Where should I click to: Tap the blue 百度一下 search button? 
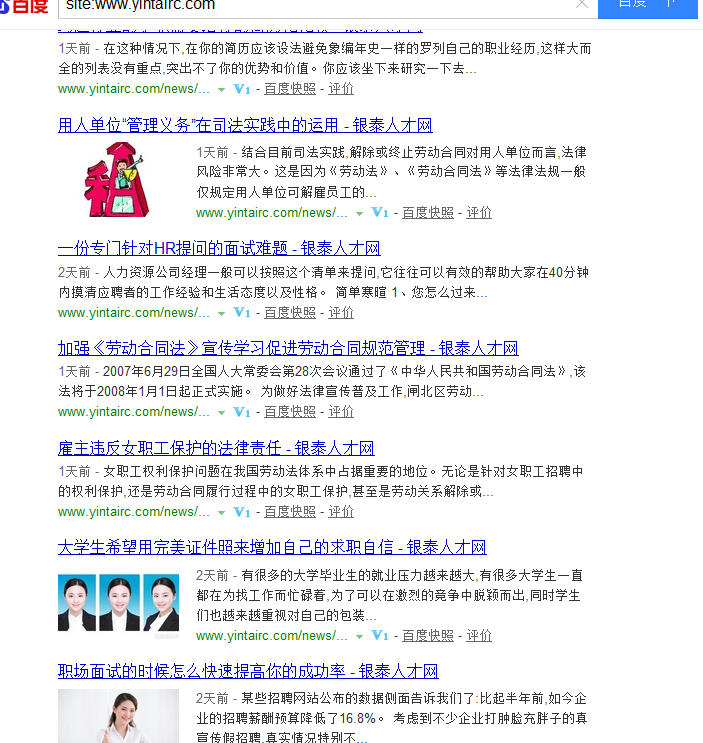click(648, 5)
